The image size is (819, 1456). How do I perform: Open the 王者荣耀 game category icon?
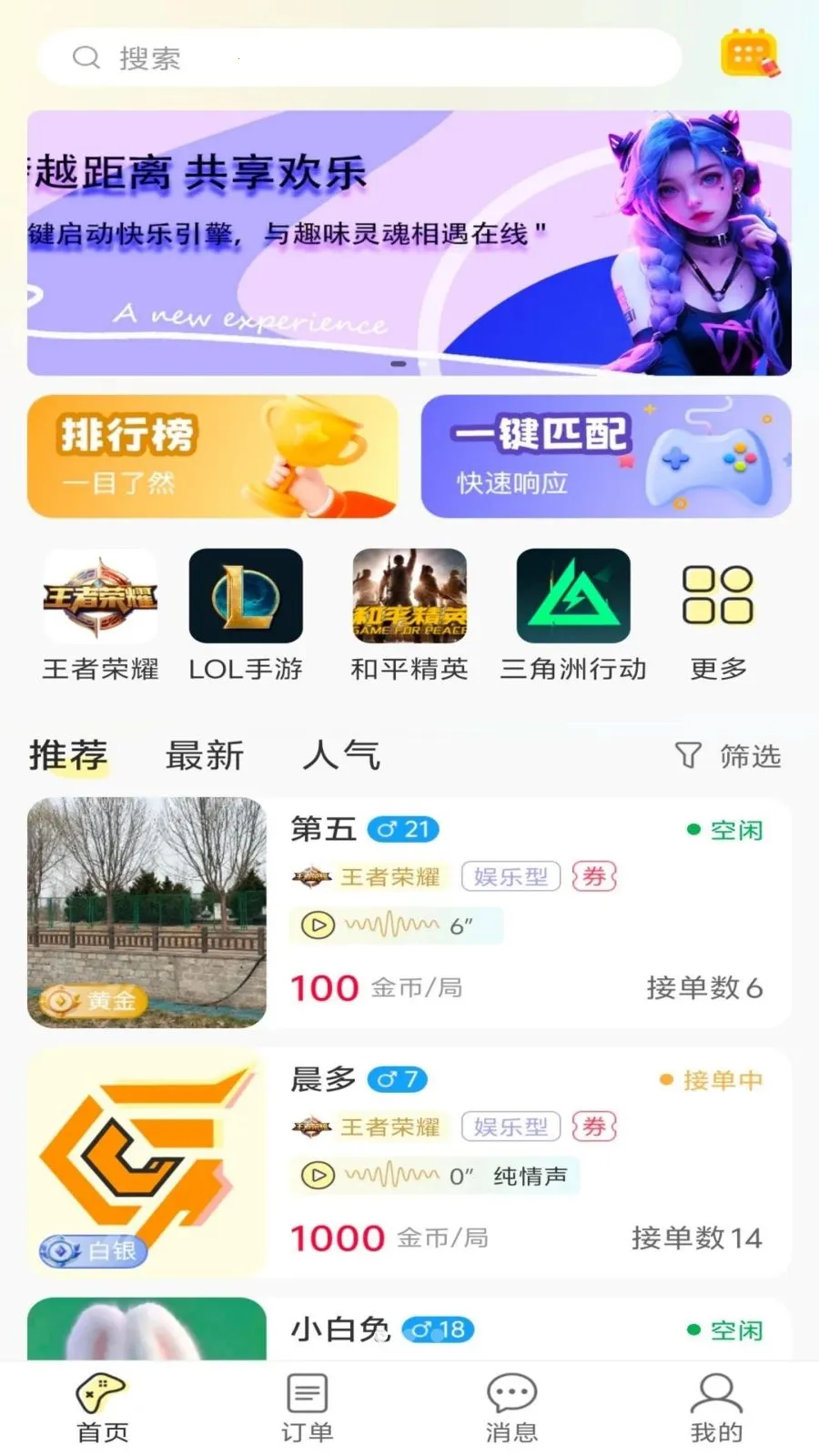point(100,596)
